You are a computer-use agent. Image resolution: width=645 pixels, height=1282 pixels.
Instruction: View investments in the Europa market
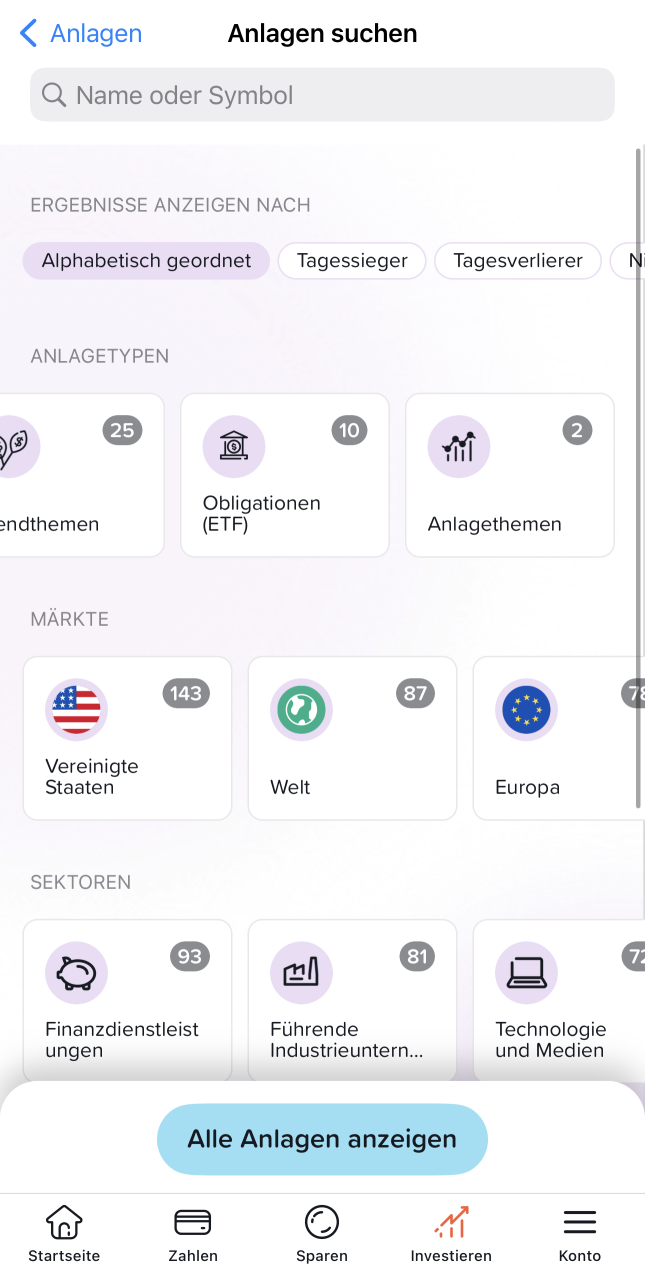click(559, 738)
